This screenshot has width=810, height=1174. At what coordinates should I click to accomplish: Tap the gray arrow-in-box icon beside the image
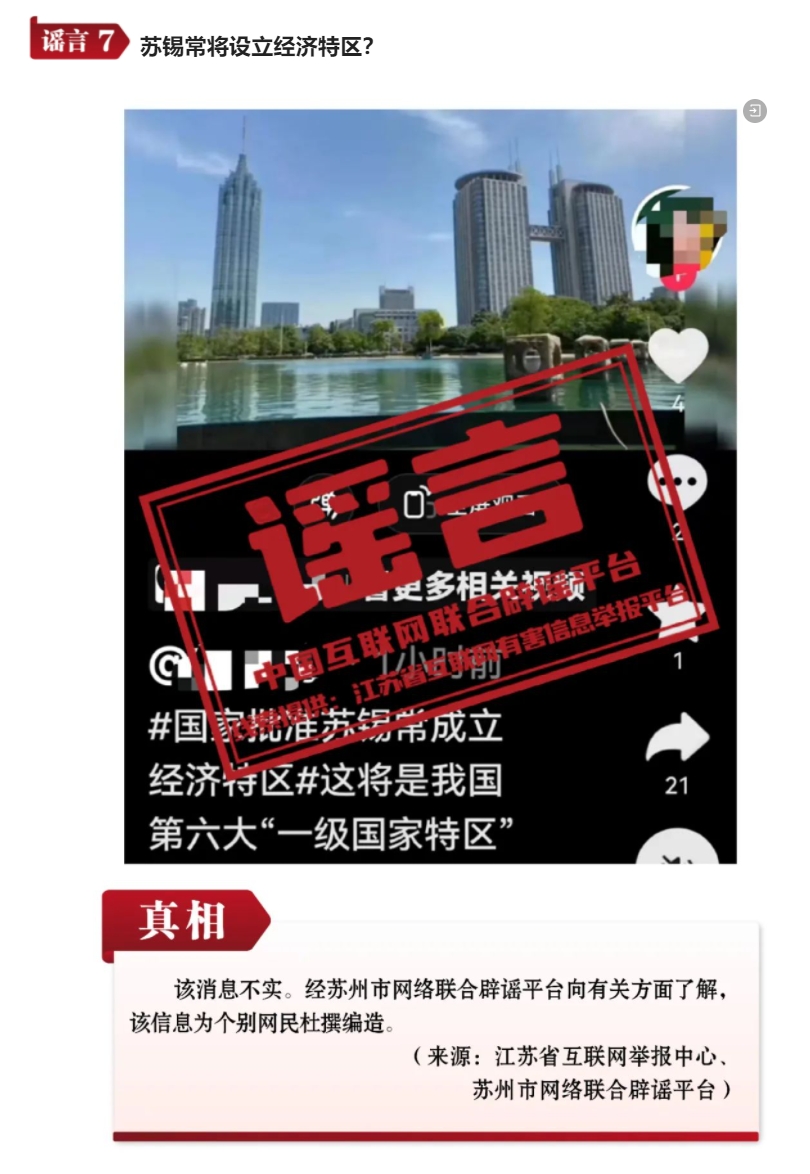point(756,111)
